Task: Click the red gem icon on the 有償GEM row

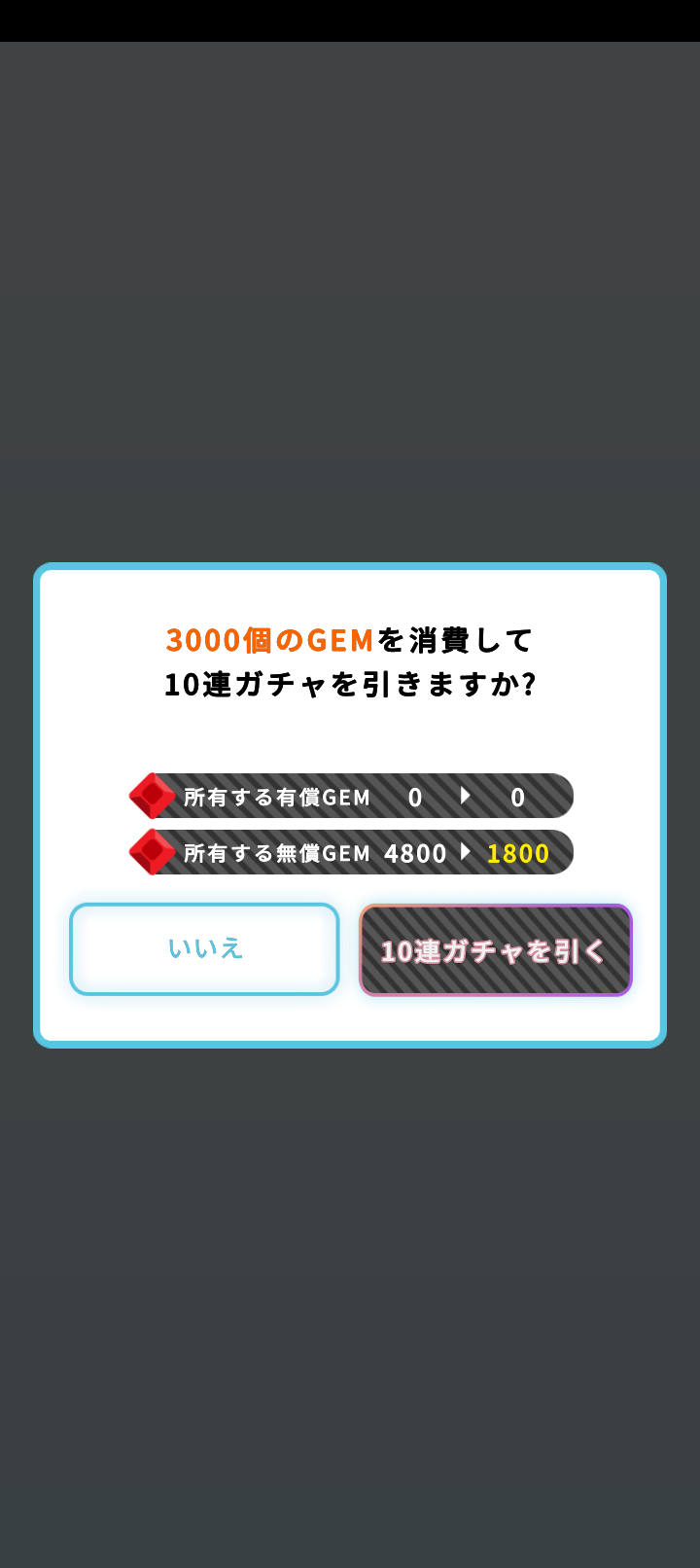Action: click(x=153, y=796)
